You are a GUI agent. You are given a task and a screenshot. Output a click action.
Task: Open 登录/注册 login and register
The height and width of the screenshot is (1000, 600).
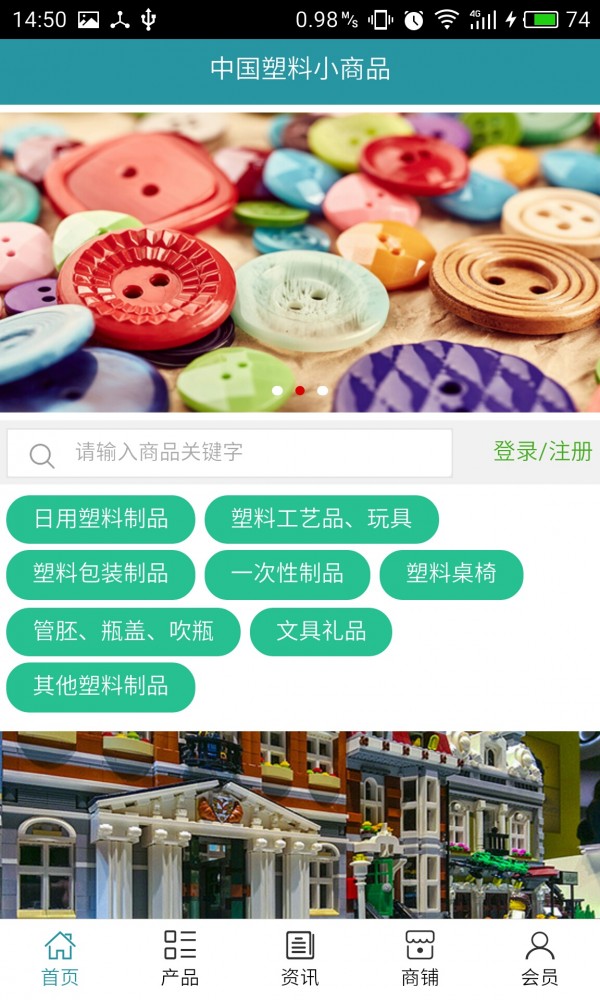pyautogui.click(x=542, y=452)
